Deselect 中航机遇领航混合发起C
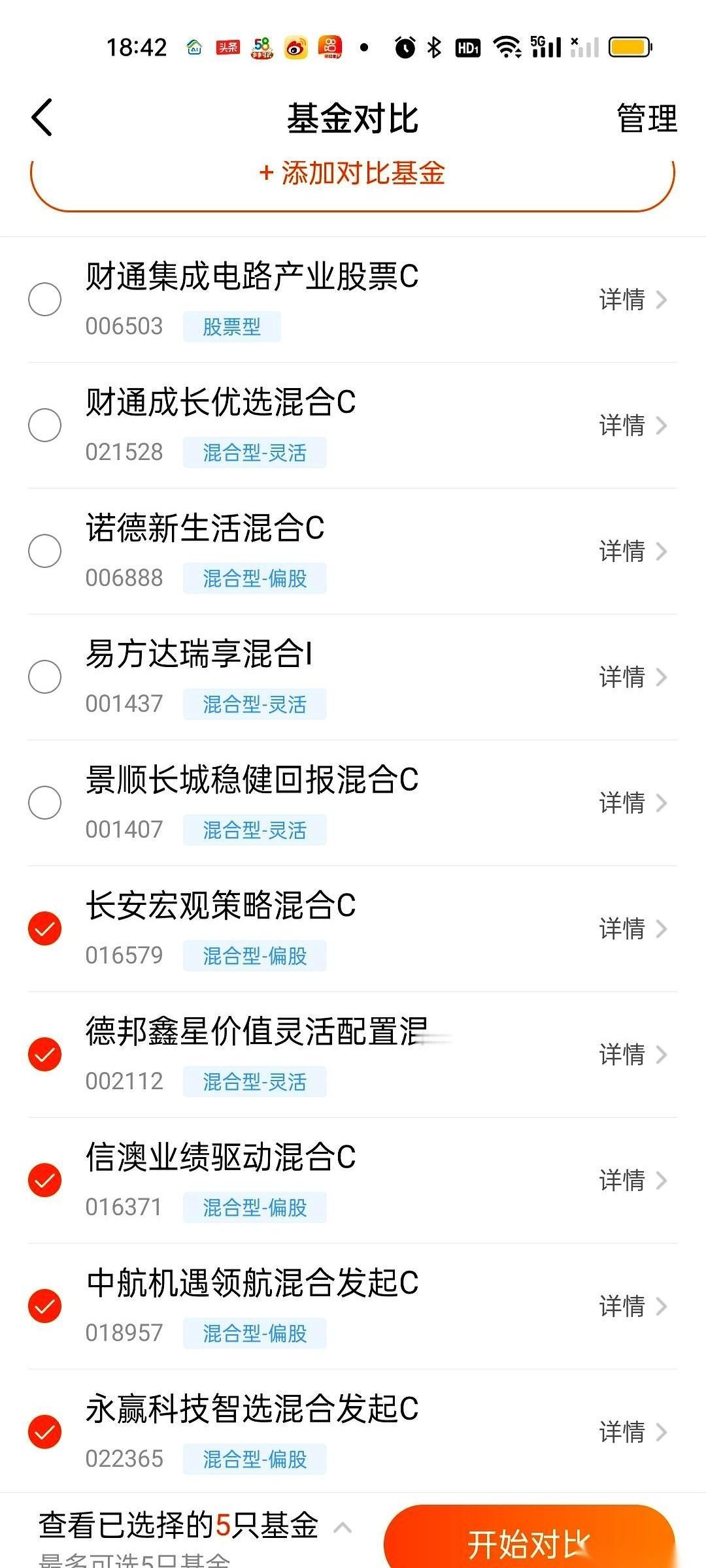The image size is (706, 1568). pyautogui.click(x=45, y=1306)
